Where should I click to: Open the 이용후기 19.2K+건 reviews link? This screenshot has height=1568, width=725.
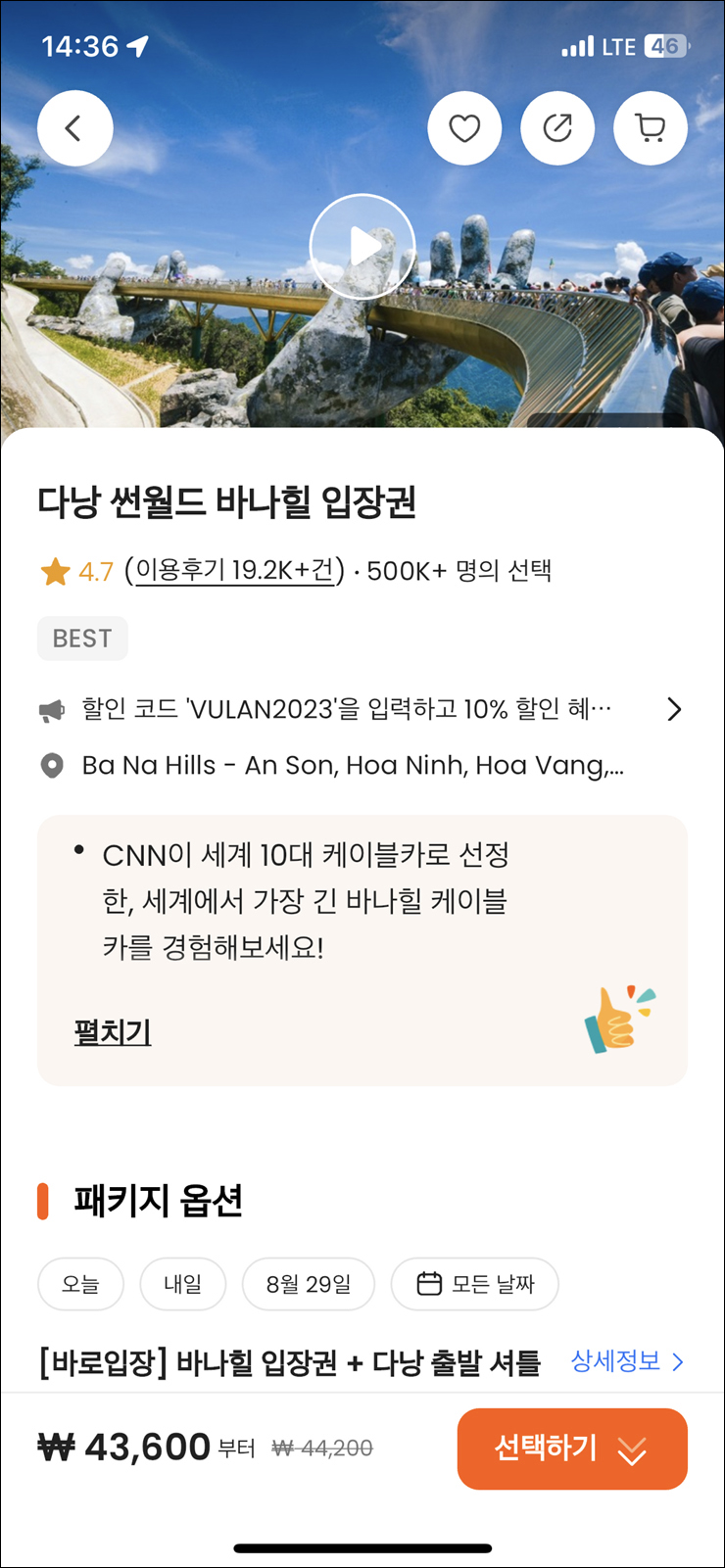pyautogui.click(x=235, y=570)
